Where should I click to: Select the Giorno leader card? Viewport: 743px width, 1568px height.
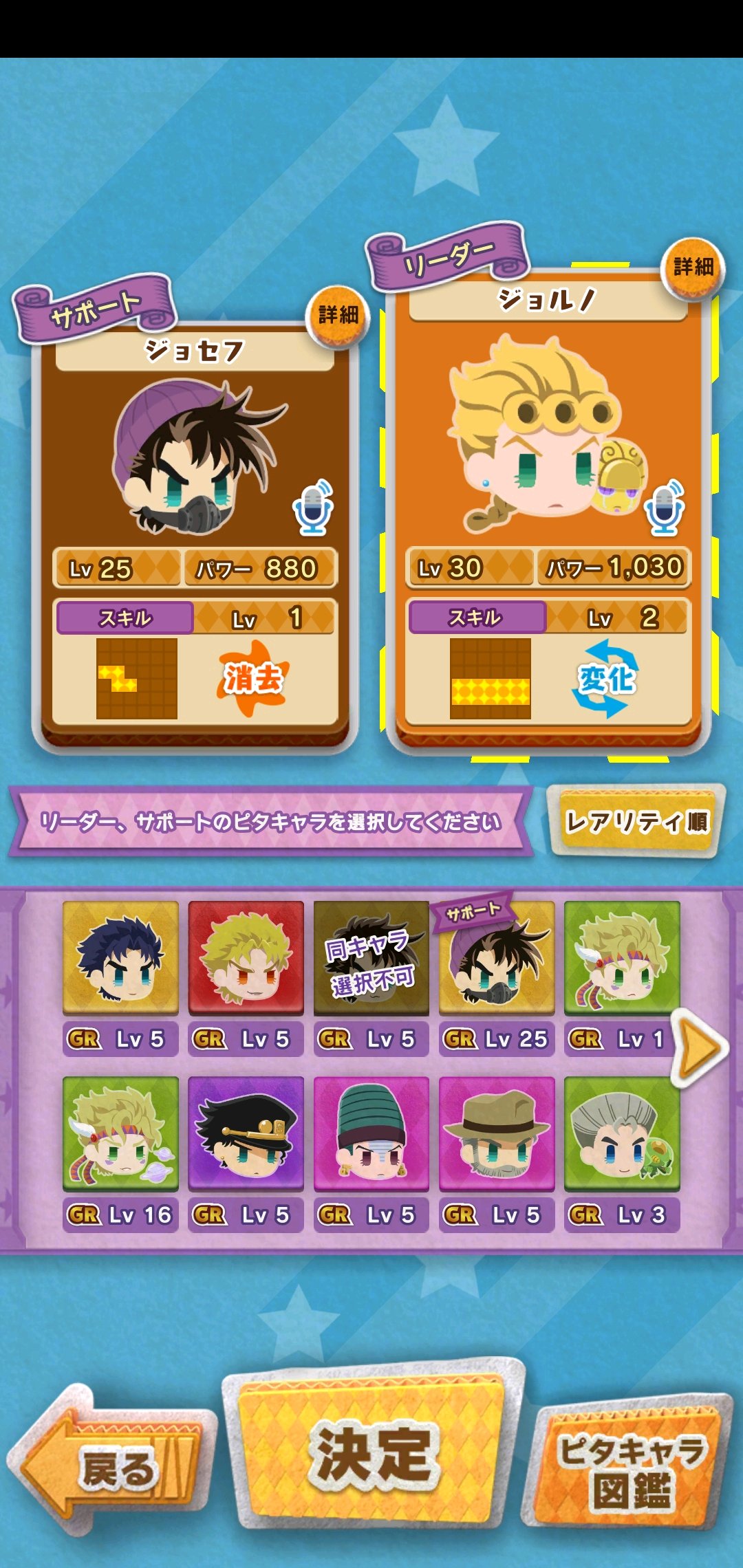(548, 509)
